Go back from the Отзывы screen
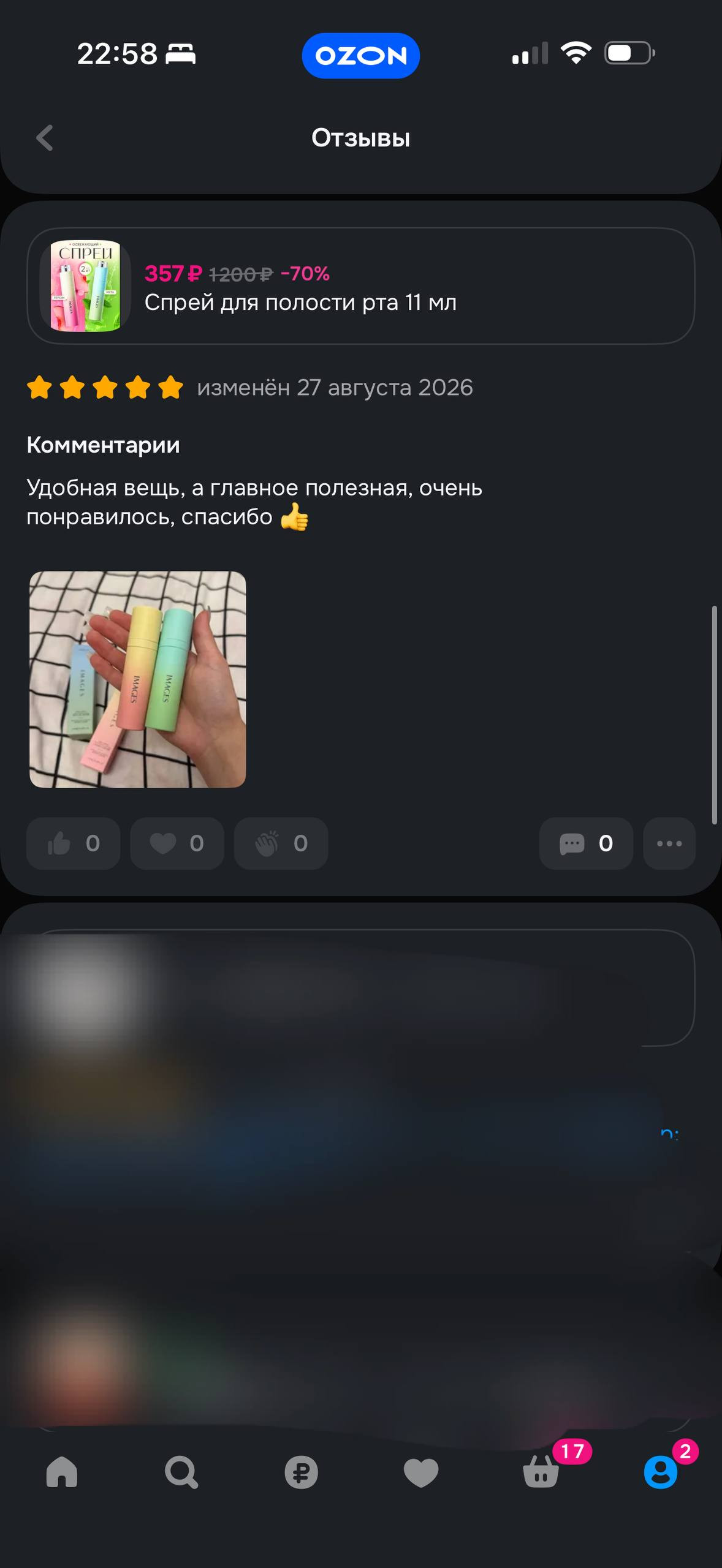This screenshot has height=1568, width=722. [x=45, y=138]
